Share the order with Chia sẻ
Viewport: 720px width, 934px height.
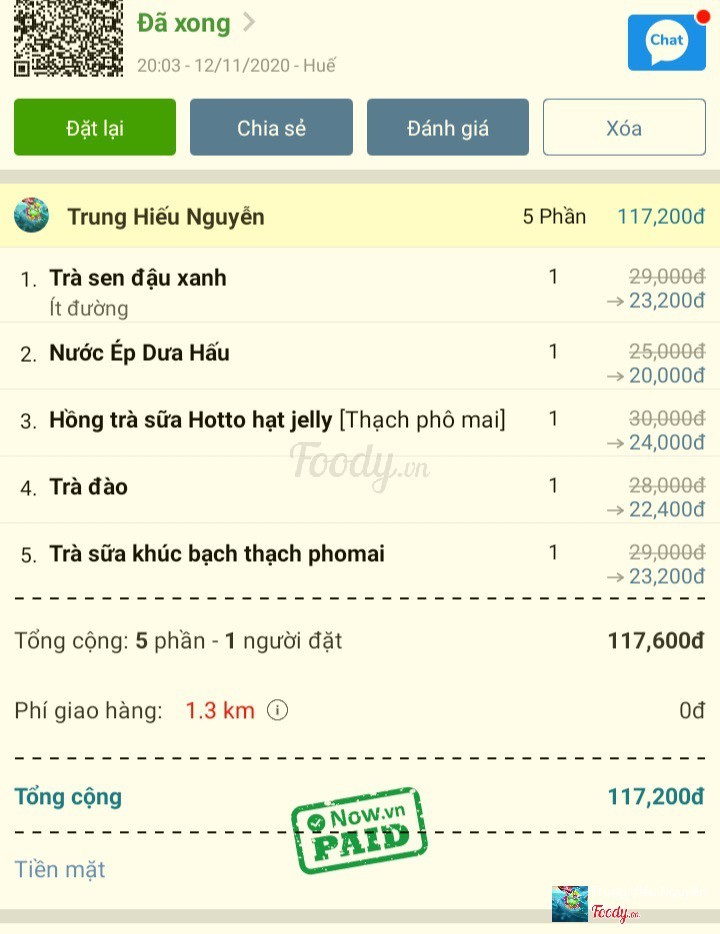click(271, 127)
